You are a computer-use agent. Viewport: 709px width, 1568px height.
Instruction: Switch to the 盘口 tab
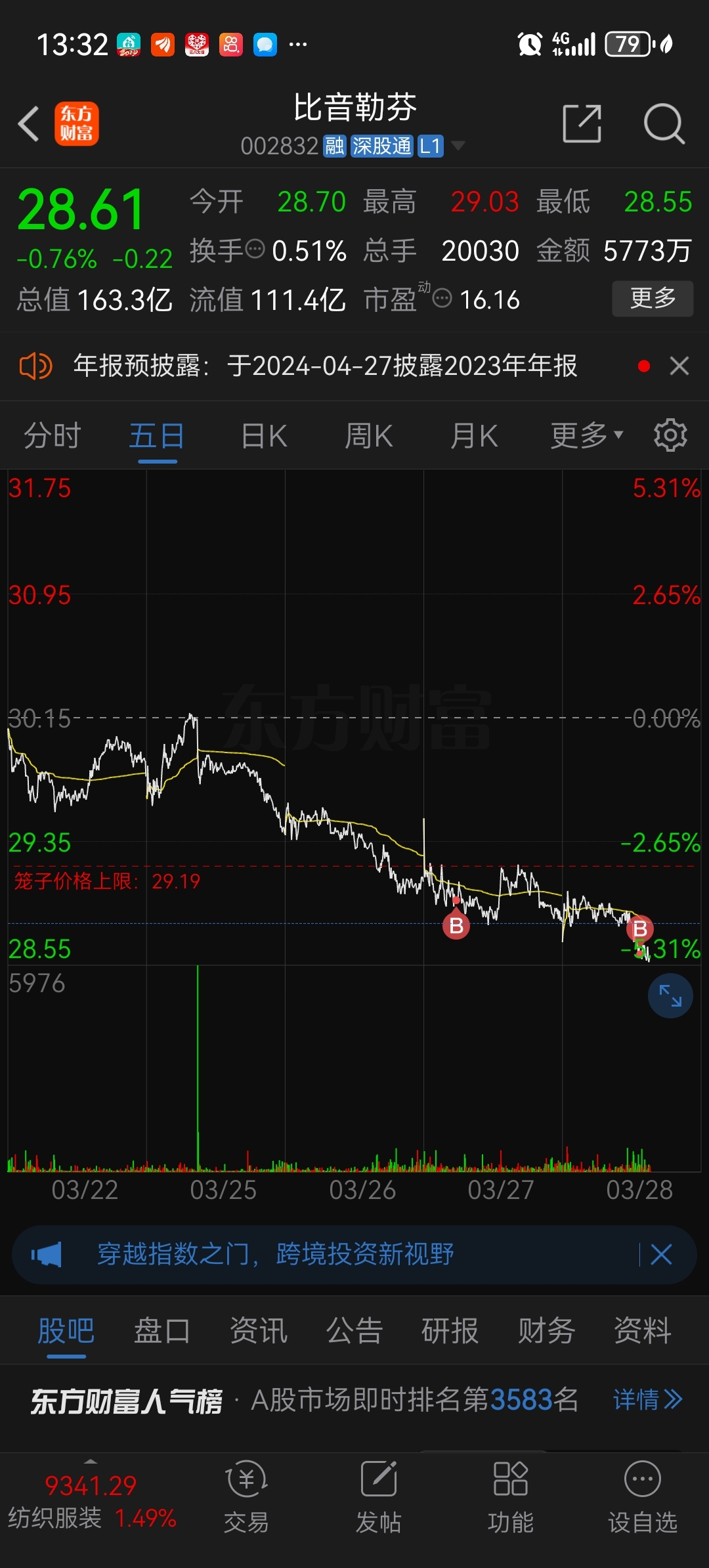tap(161, 1332)
